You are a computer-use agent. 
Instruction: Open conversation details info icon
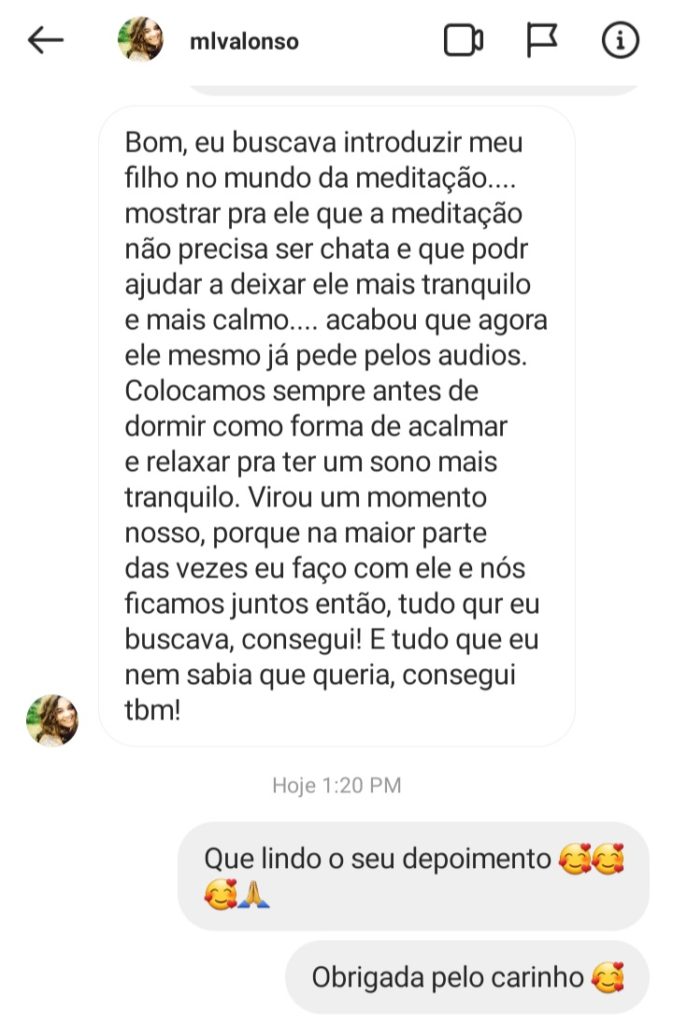click(x=620, y=40)
